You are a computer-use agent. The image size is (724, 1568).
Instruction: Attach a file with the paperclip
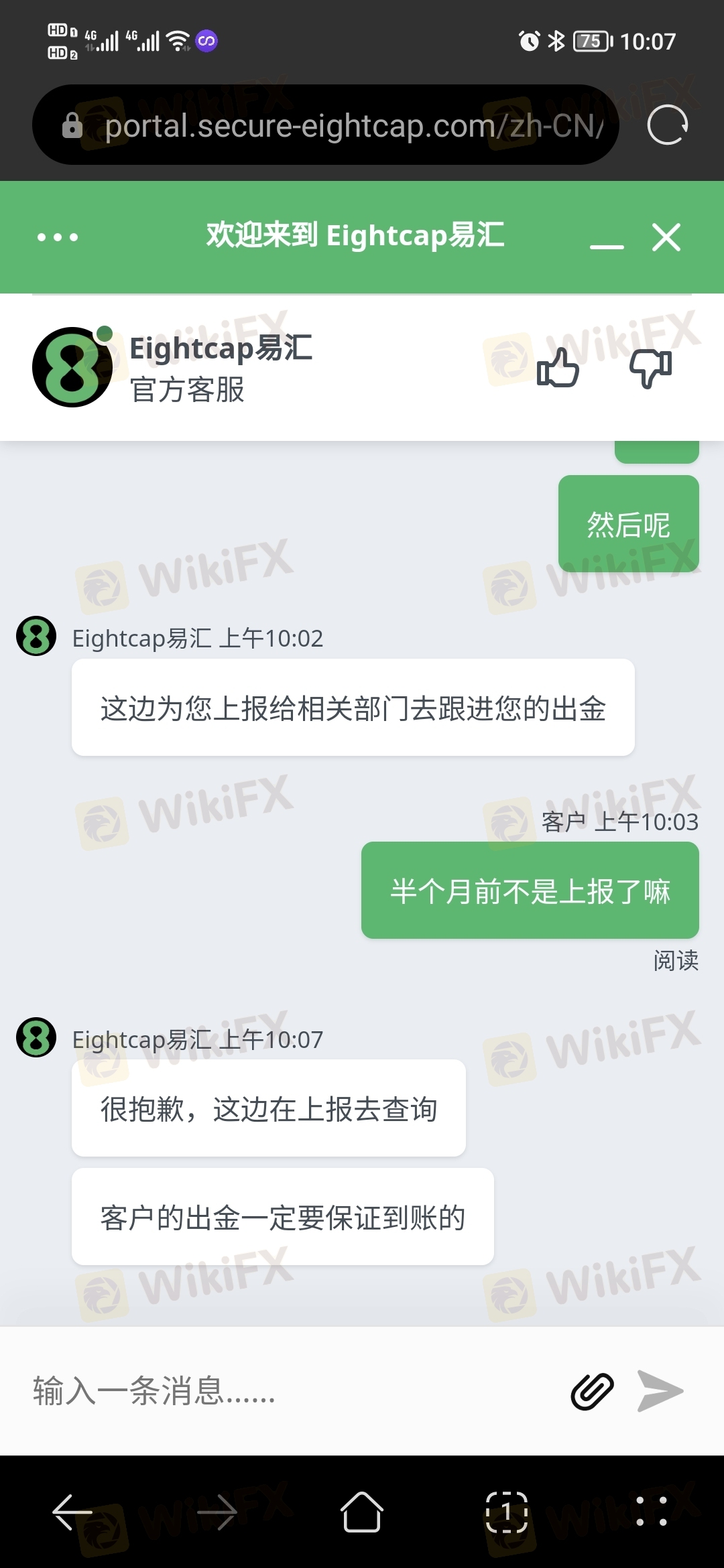592,1391
